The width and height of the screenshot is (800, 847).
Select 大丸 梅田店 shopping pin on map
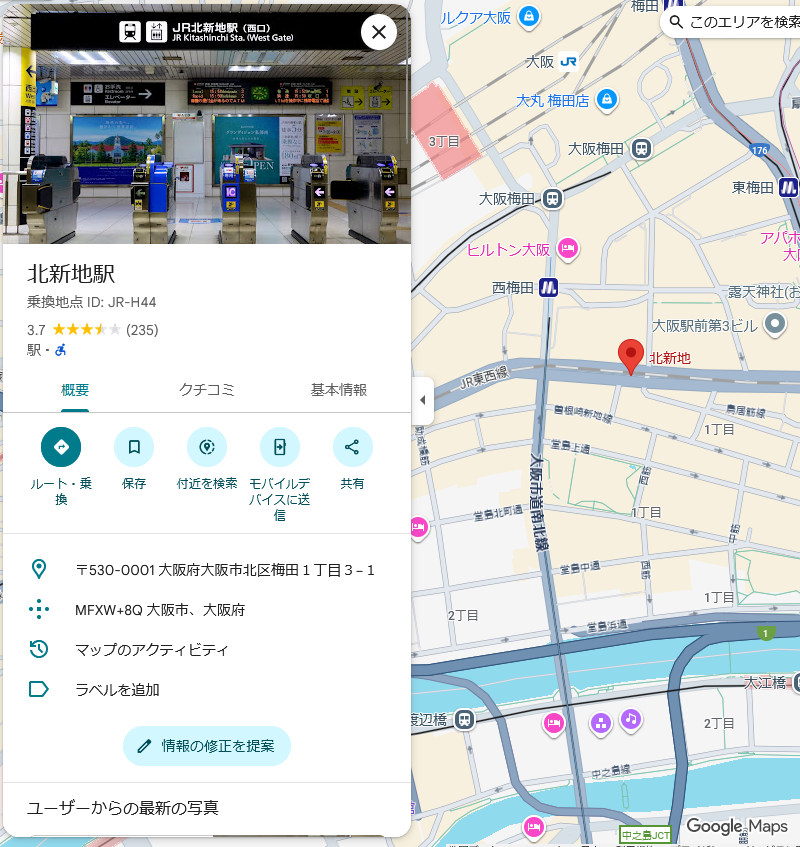[x=605, y=100]
